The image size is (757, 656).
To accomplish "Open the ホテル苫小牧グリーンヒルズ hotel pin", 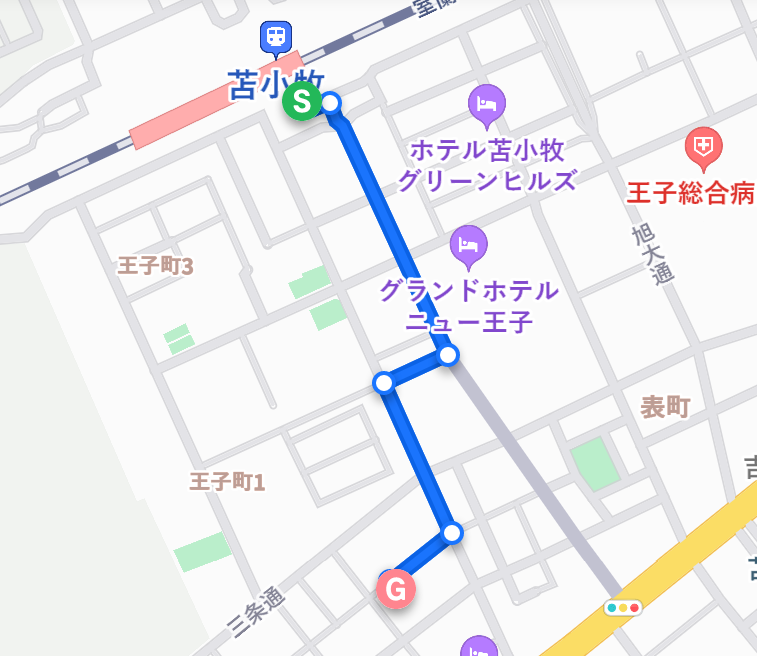I will point(487,104).
